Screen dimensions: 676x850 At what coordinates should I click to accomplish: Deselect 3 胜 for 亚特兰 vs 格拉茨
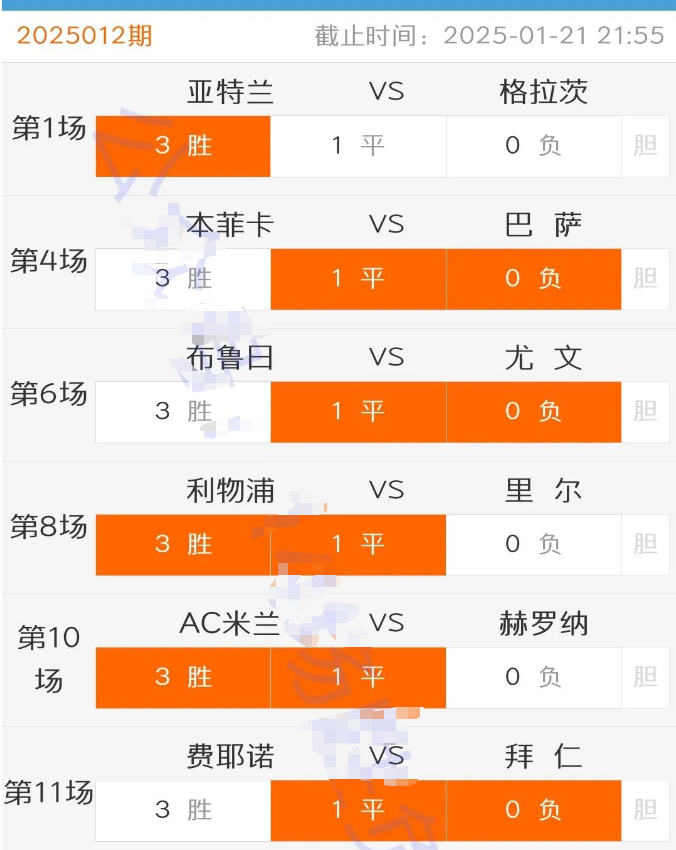point(183,146)
